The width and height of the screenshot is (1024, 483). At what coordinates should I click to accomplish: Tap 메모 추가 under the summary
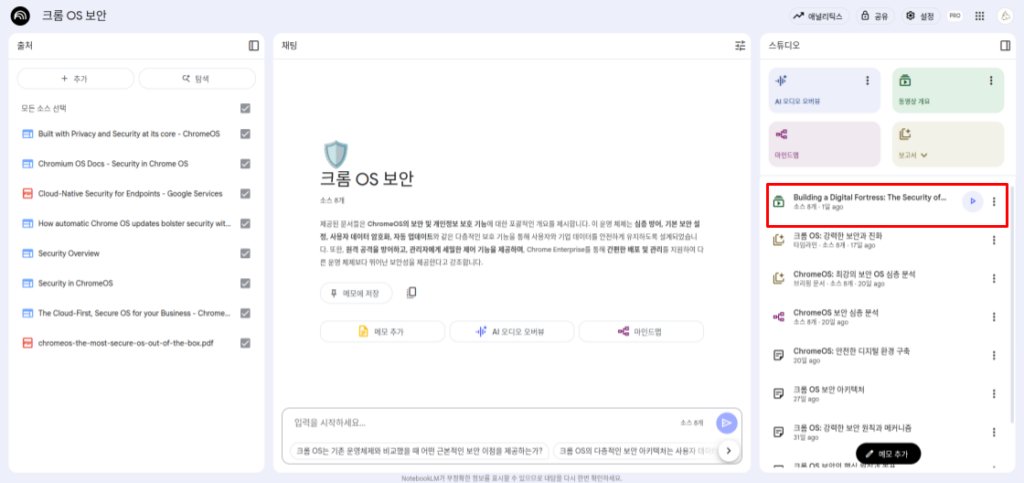tap(380, 331)
